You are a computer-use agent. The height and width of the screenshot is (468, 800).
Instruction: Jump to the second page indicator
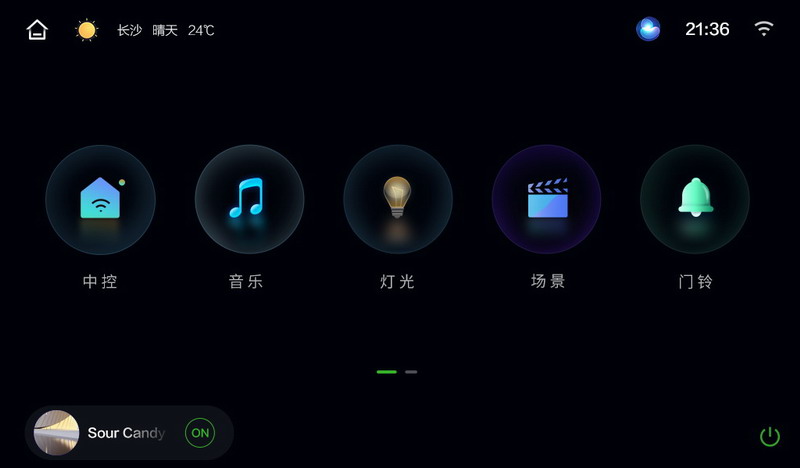click(x=411, y=372)
